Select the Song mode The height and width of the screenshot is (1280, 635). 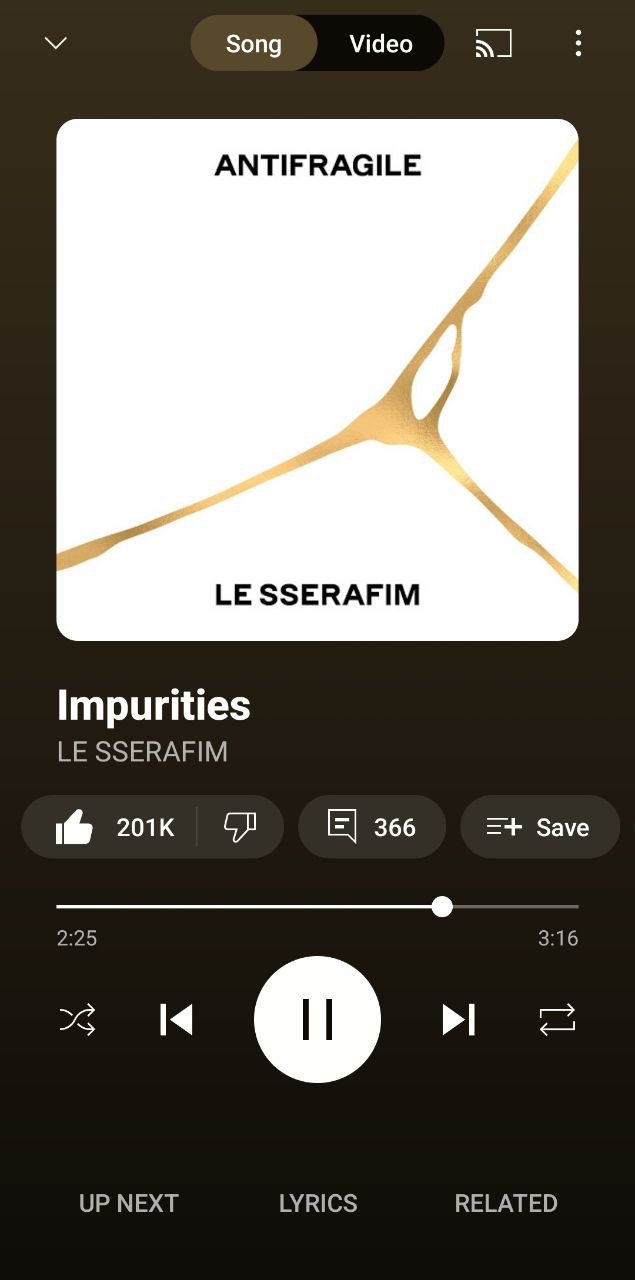tap(254, 44)
